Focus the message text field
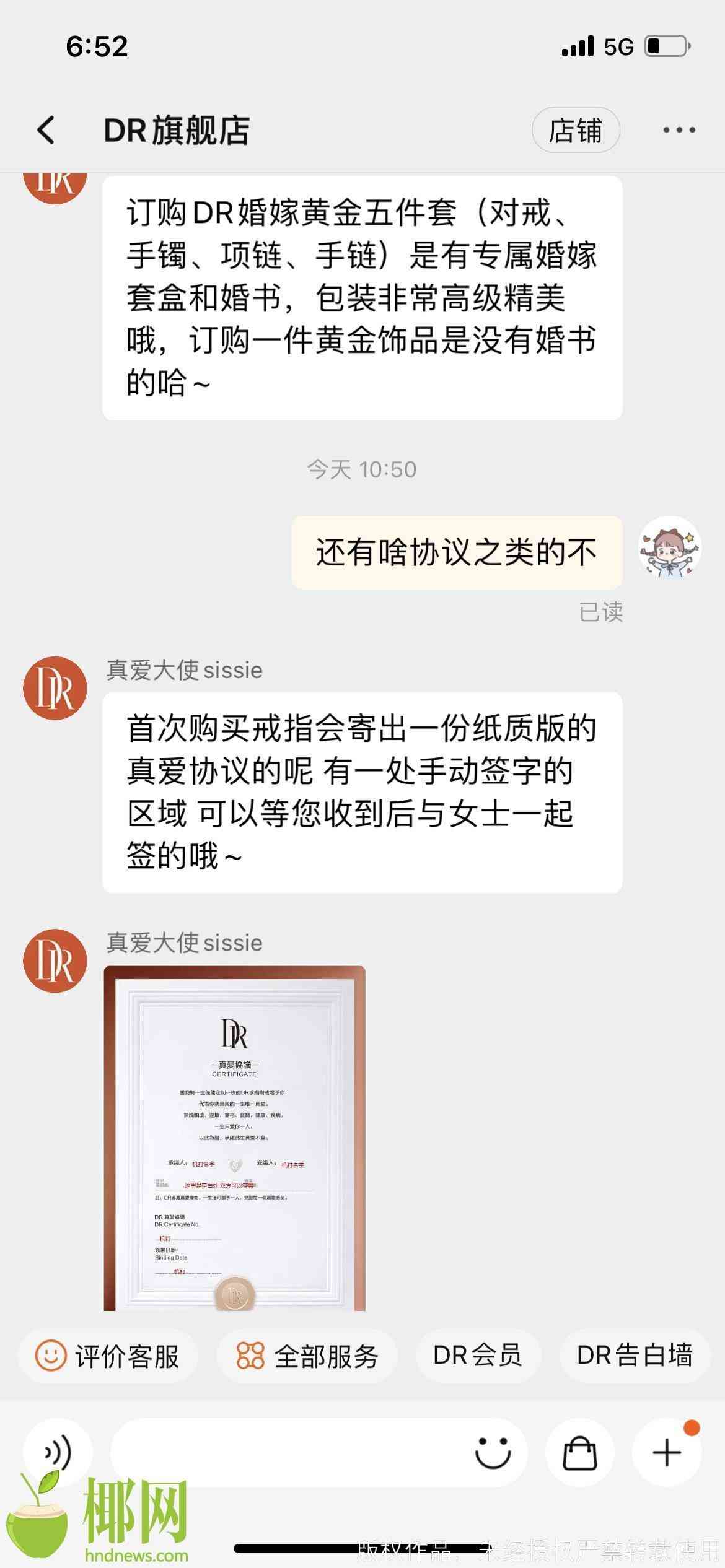The height and width of the screenshot is (1568, 725). pos(285,1452)
